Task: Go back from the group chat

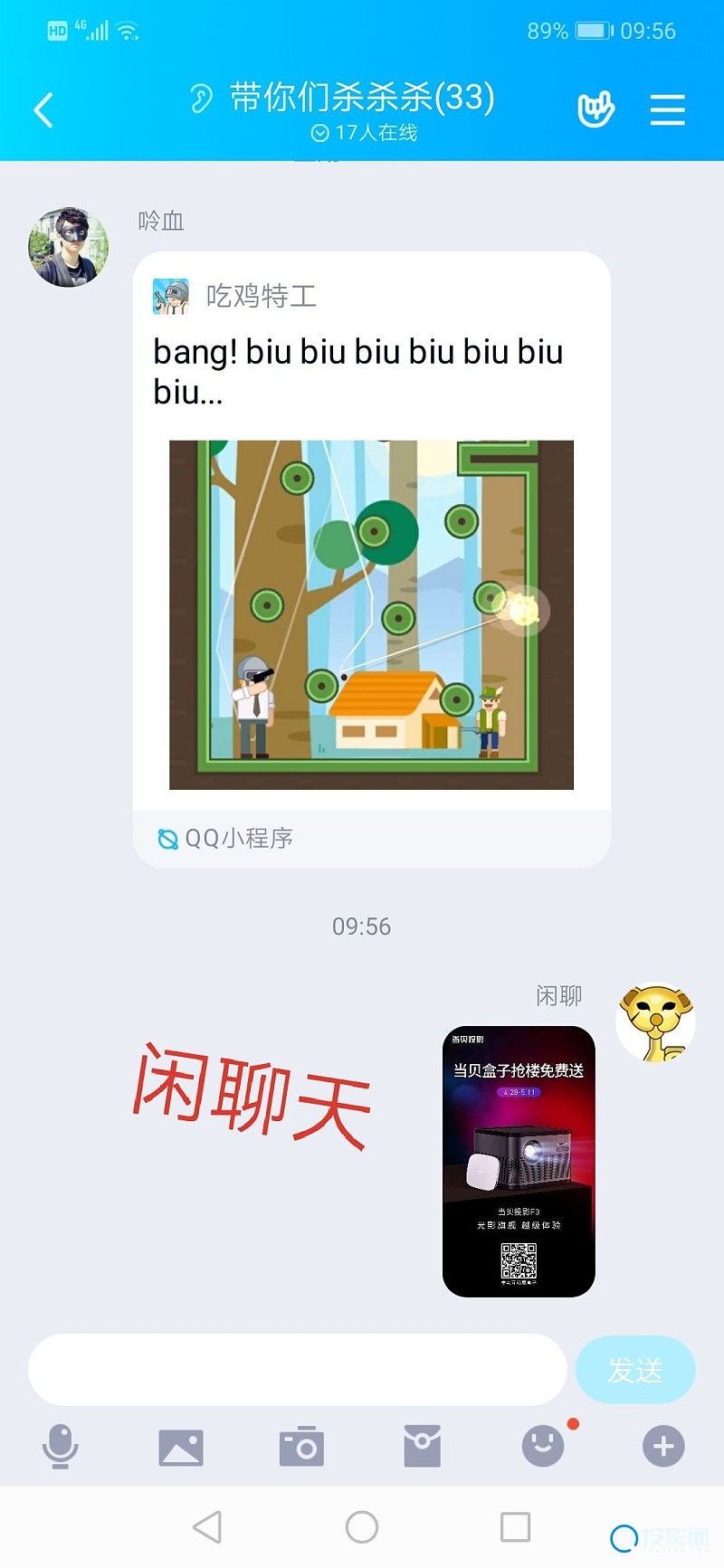Action: [43, 110]
